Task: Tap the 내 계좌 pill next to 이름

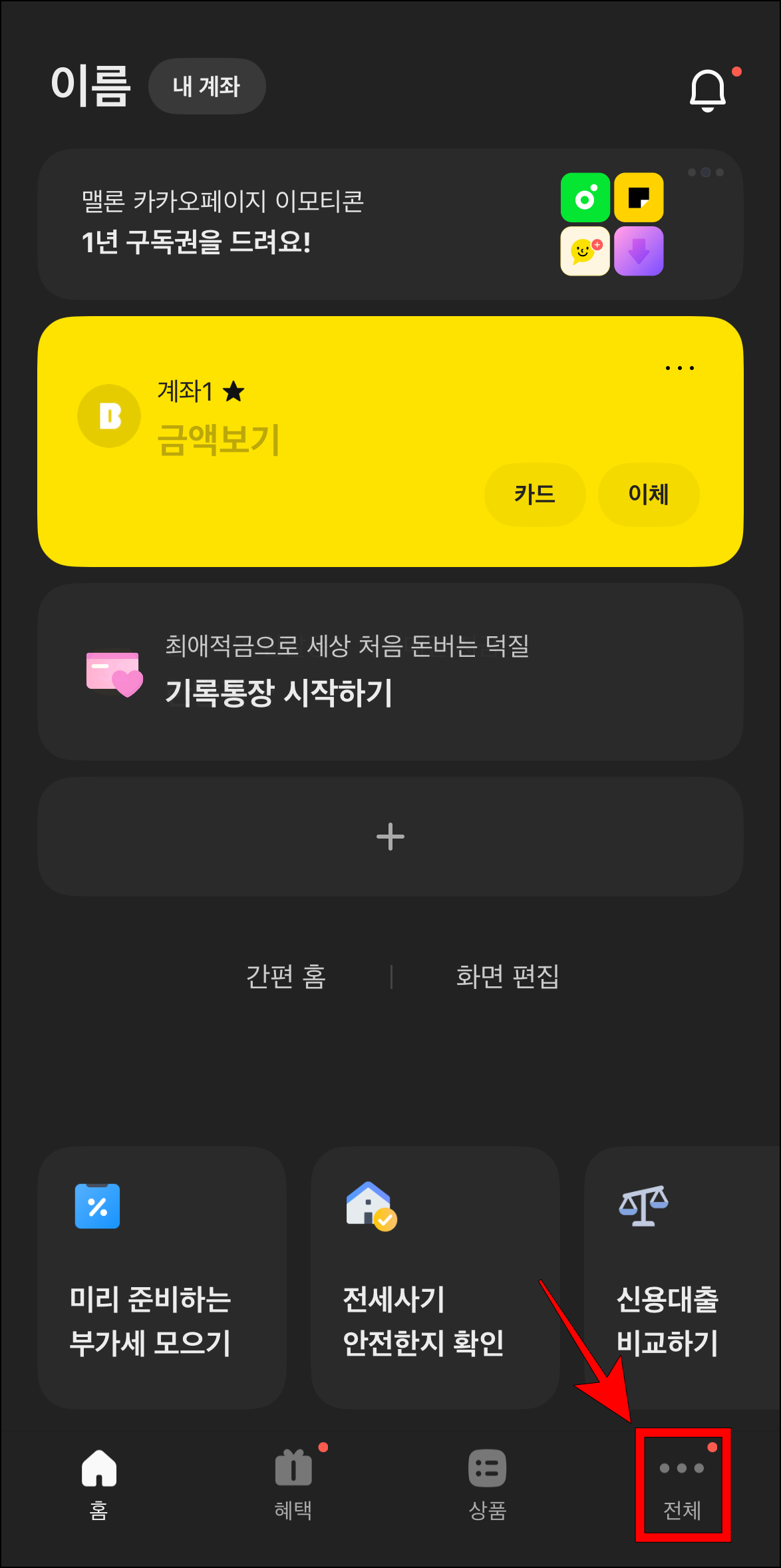Action: (207, 86)
